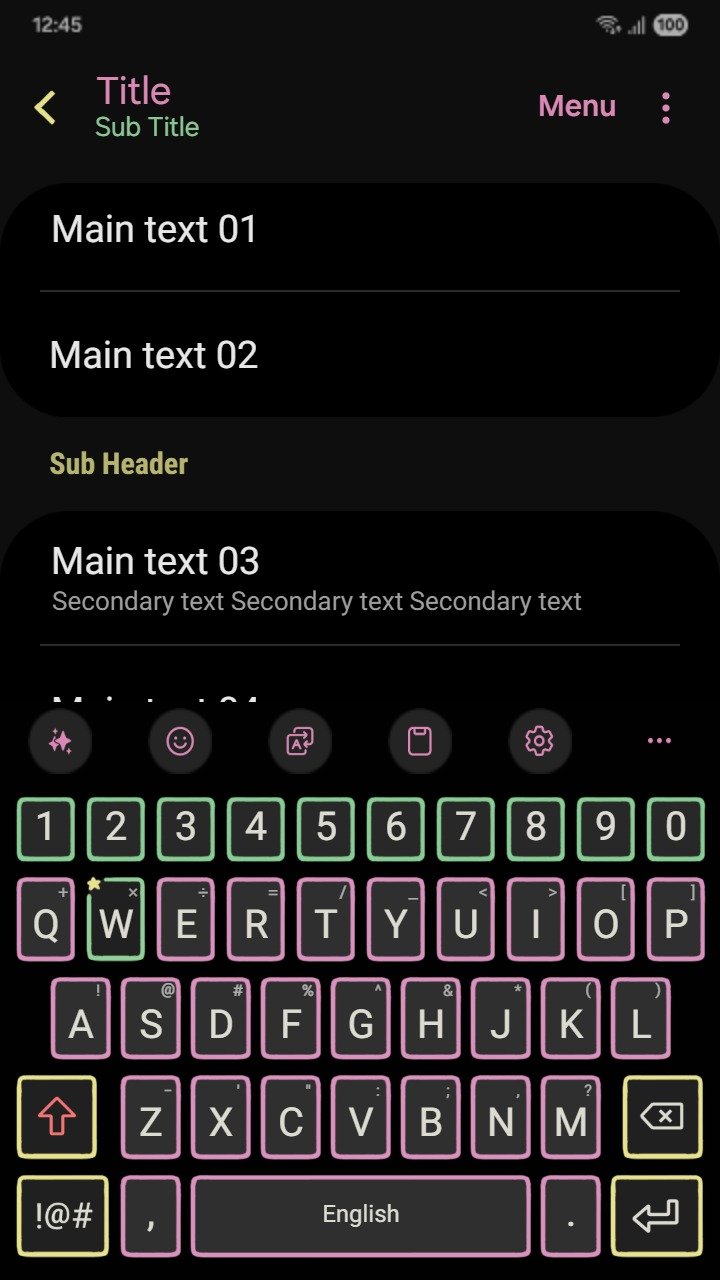Image resolution: width=720 pixels, height=1280 pixels.
Task: Tap the number 5 key
Action: click(x=326, y=828)
